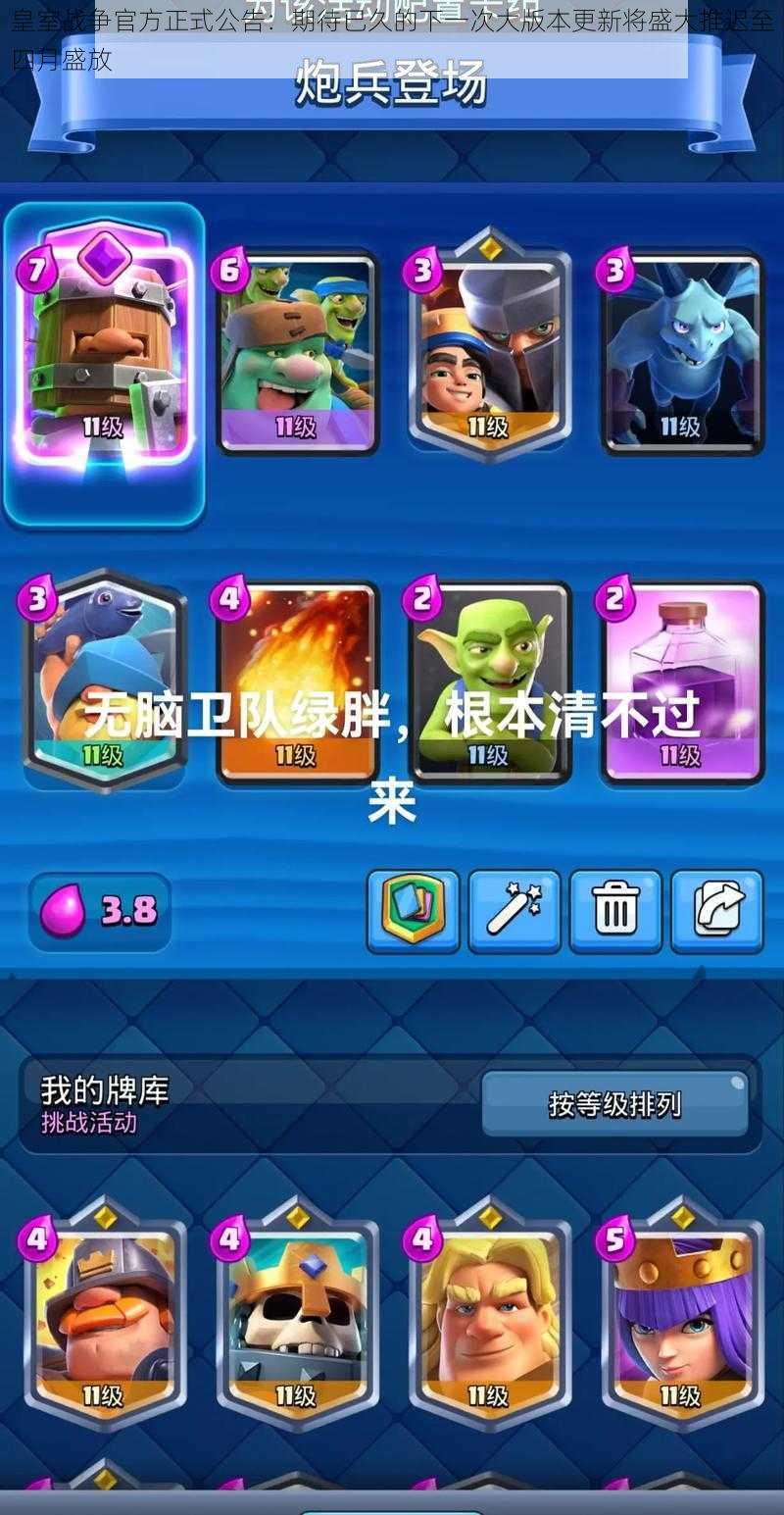Viewport: 784px width, 1515px height.
Task: Clear the deck with the trash button
Action: tap(615, 911)
